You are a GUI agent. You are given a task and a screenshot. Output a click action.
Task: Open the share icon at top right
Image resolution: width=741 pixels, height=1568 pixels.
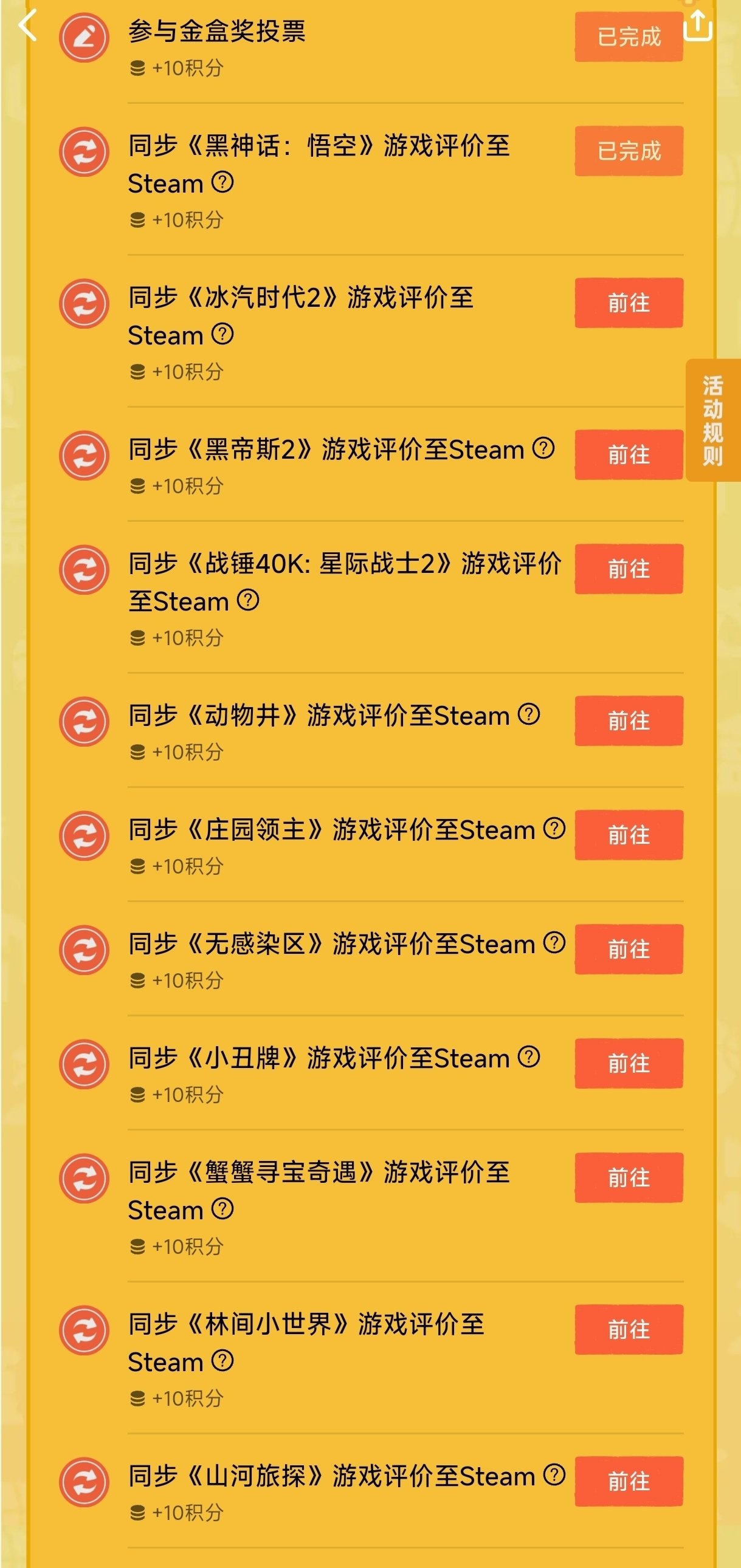tap(697, 25)
